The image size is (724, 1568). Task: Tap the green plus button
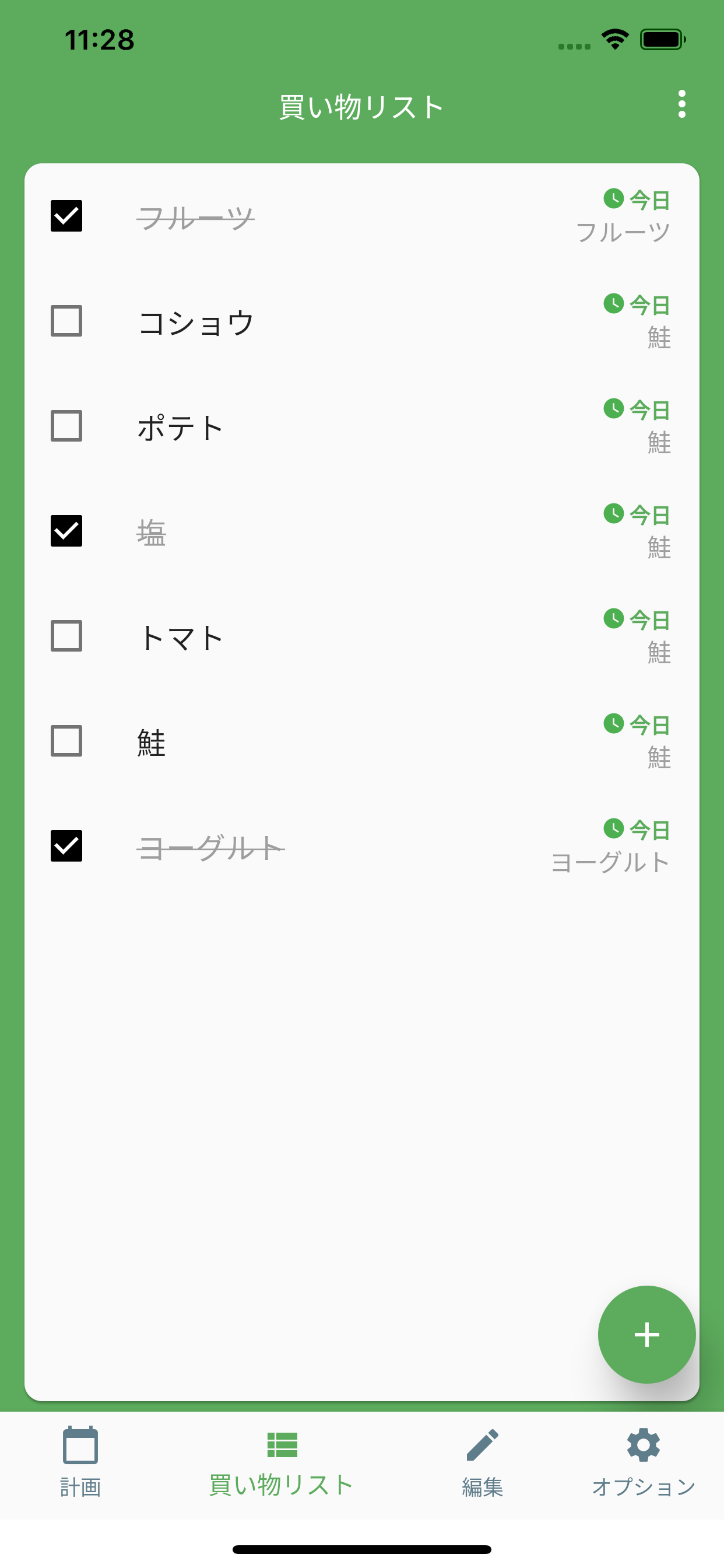(x=646, y=1334)
